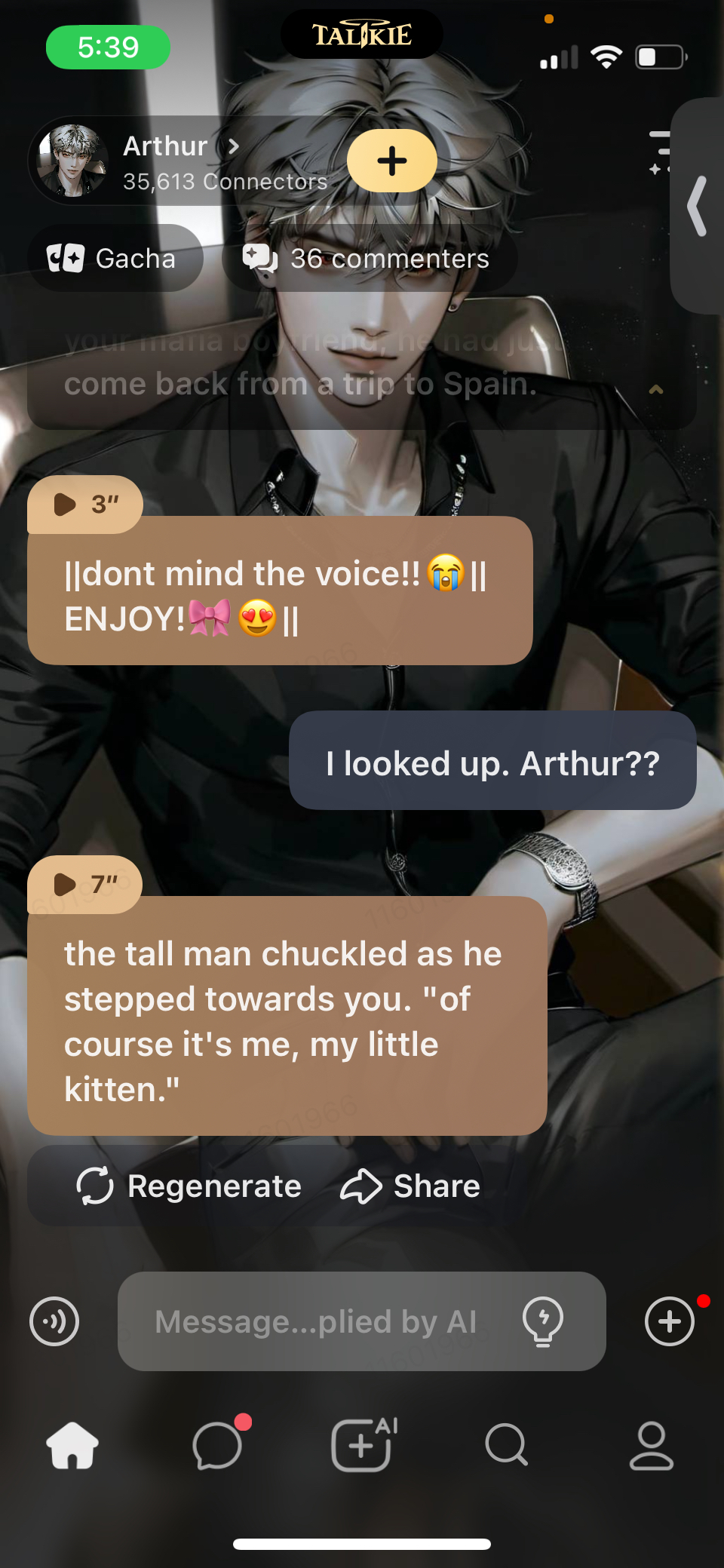Screen dimensions: 724x1568
Task: Tap the voice input icon
Action: pyautogui.click(x=54, y=1321)
